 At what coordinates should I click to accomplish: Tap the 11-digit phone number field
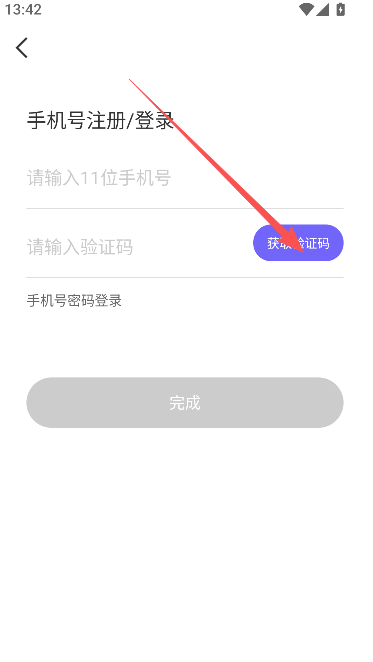(x=185, y=178)
